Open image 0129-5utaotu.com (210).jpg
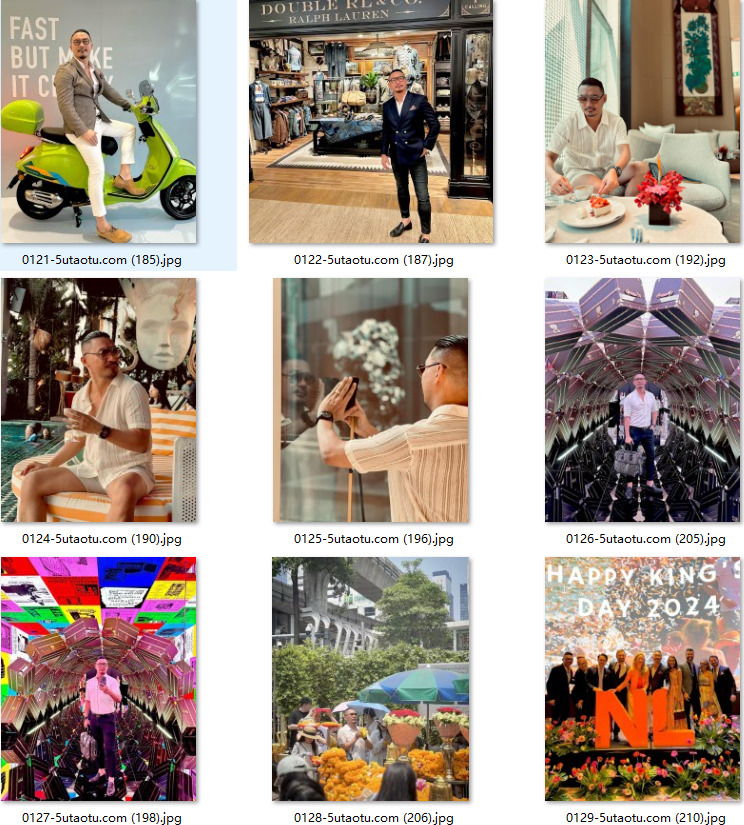The width and height of the screenshot is (744, 825). 643,679
